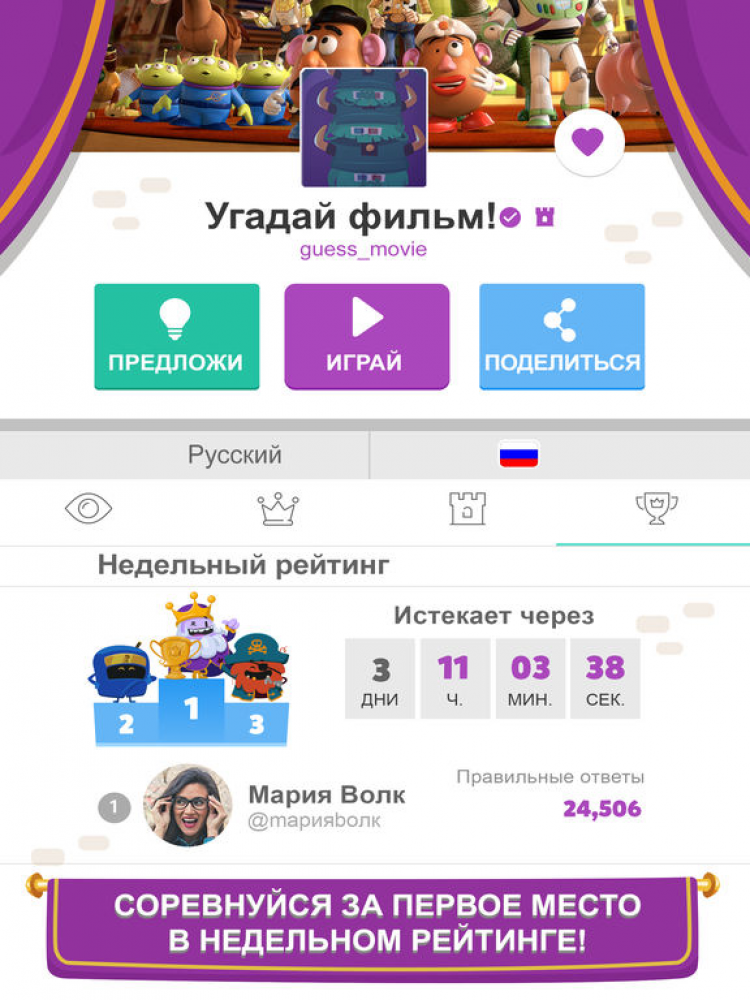The image size is (750, 1000).
Task: Open the Русский language selector
Action: [235, 456]
